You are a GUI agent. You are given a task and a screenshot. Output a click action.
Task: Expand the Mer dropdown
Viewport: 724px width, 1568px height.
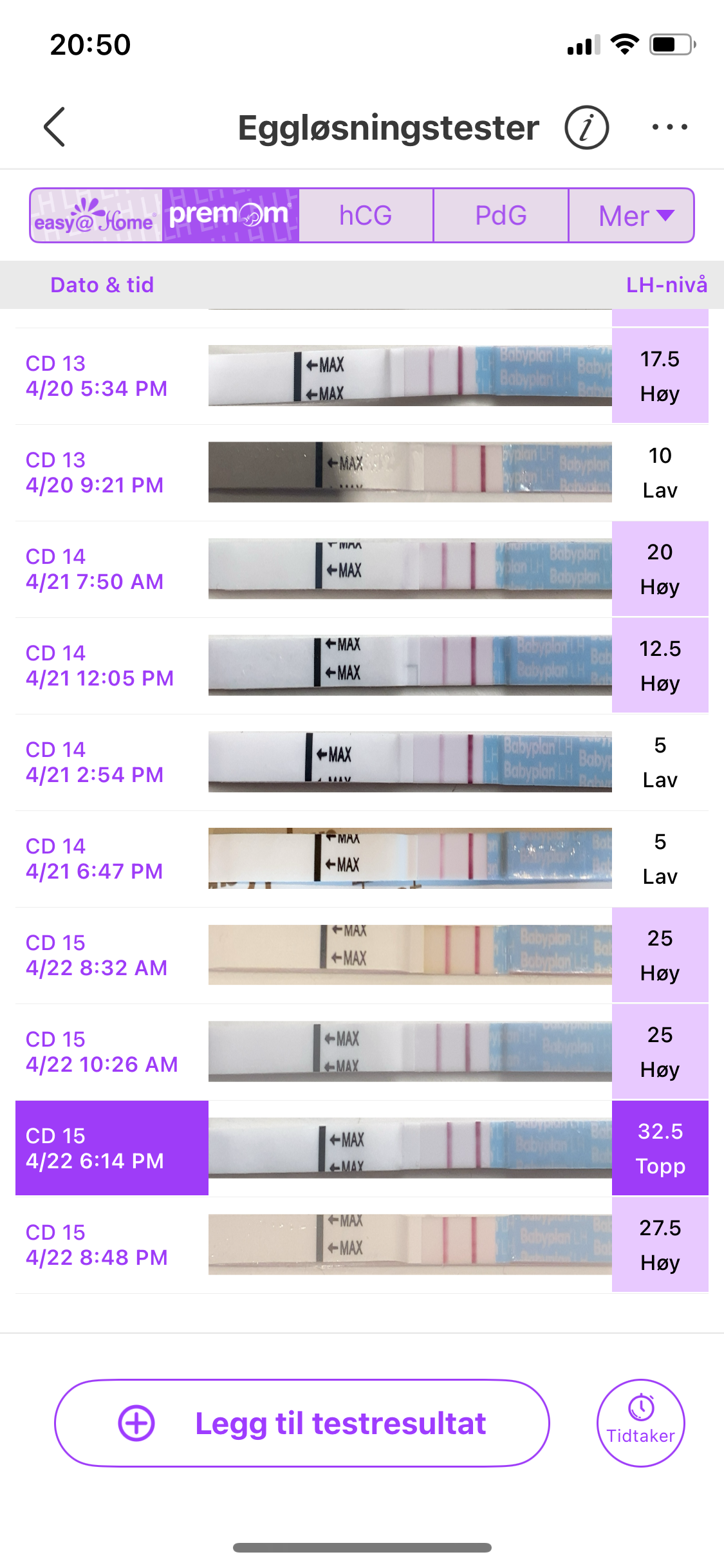632,216
